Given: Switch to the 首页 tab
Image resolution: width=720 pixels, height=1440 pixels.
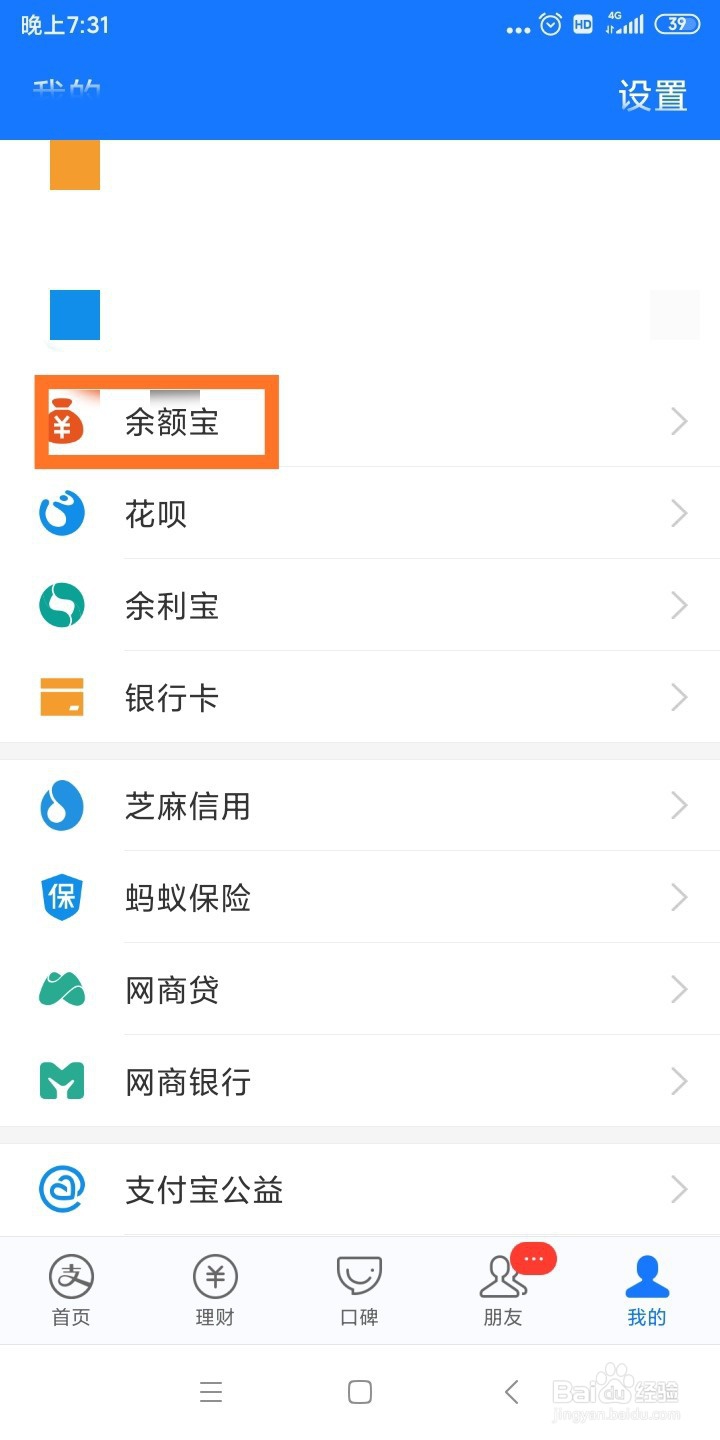Looking at the screenshot, I should coord(71,1290).
